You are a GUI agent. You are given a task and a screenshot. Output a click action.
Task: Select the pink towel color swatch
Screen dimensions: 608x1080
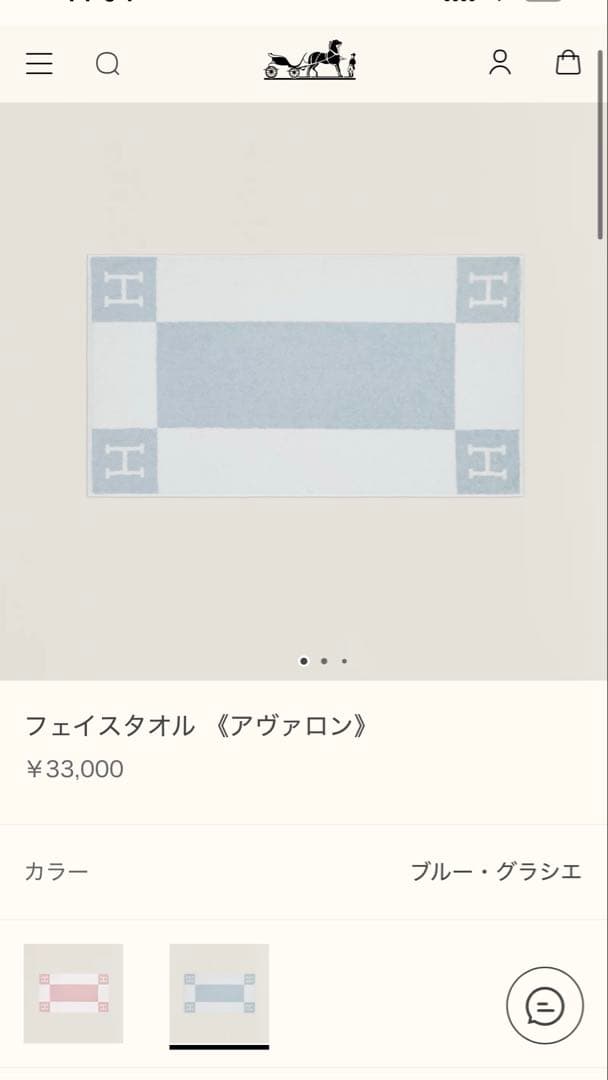point(73,993)
